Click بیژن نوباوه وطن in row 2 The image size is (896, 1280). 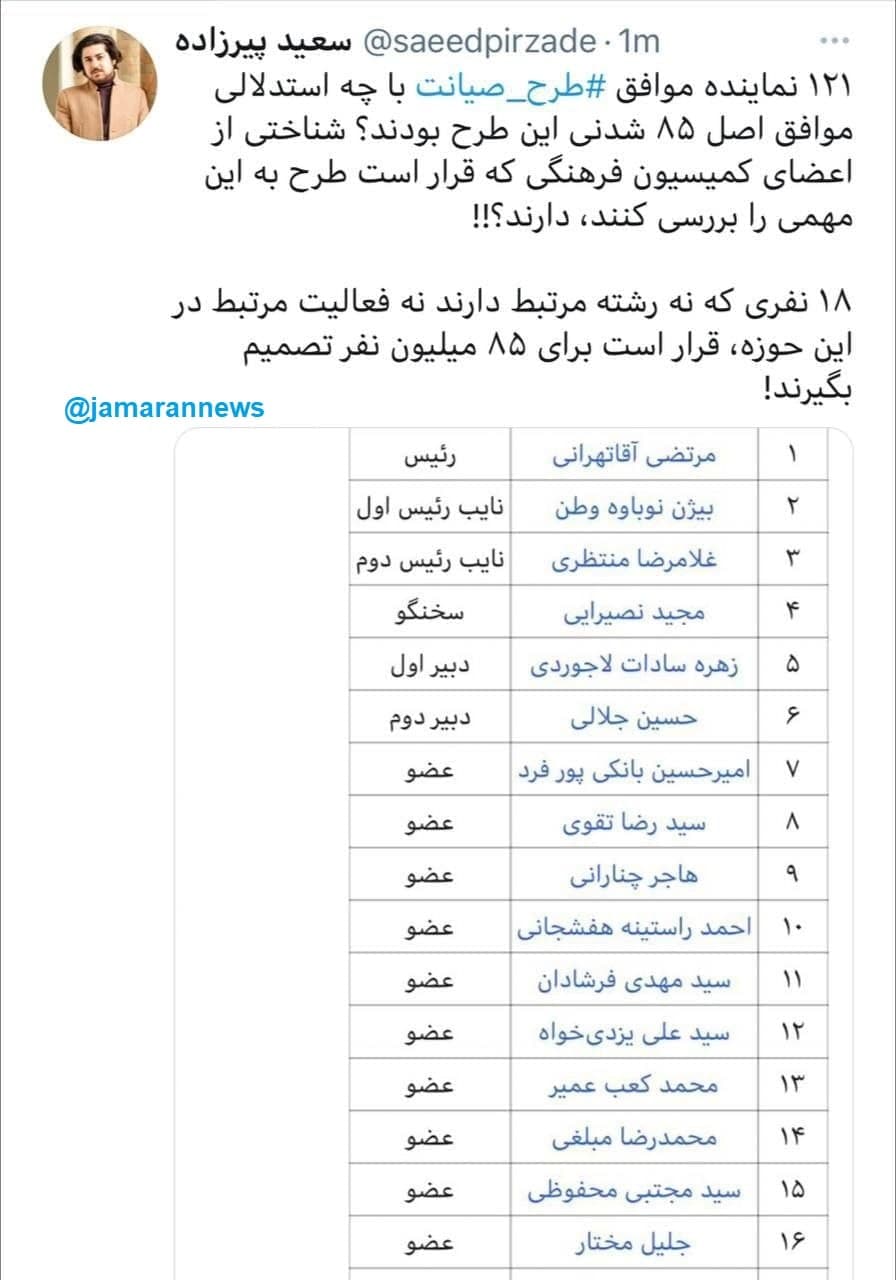click(x=630, y=508)
